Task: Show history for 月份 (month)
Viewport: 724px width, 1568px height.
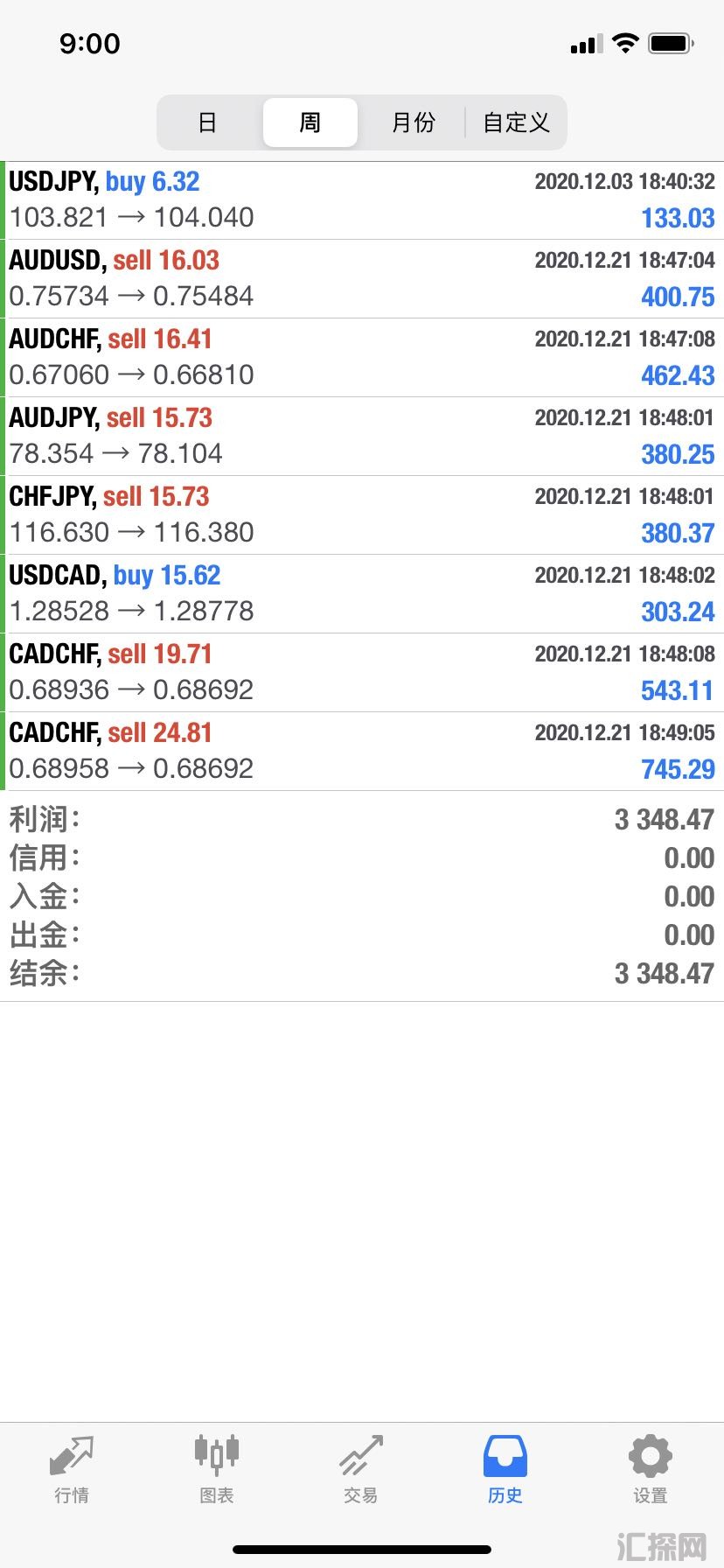Action: click(x=413, y=122)
